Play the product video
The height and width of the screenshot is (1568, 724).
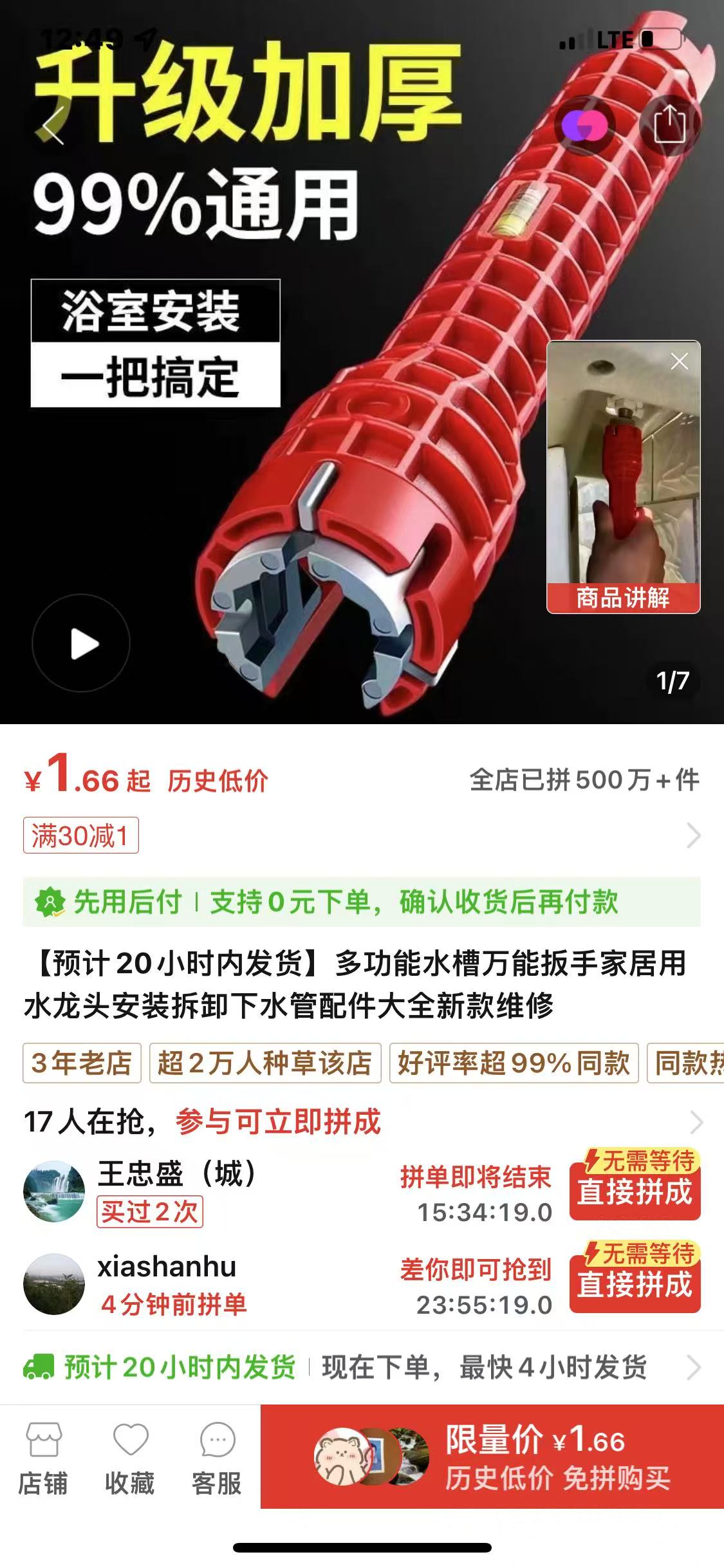tap(82, 643)
